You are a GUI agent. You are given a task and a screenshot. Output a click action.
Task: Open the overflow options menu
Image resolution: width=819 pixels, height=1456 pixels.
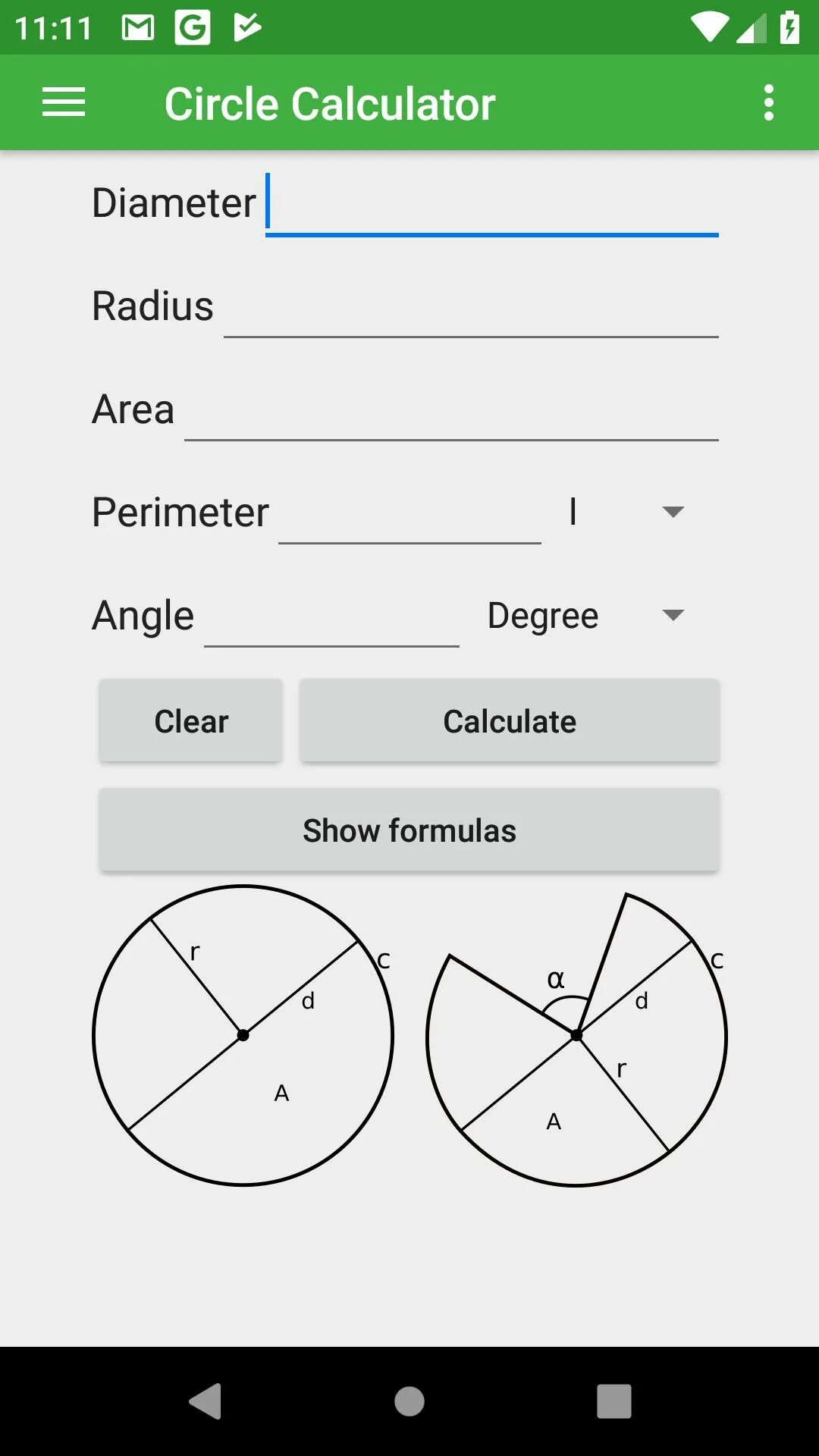pyautogui.click(x=768, y=102)
